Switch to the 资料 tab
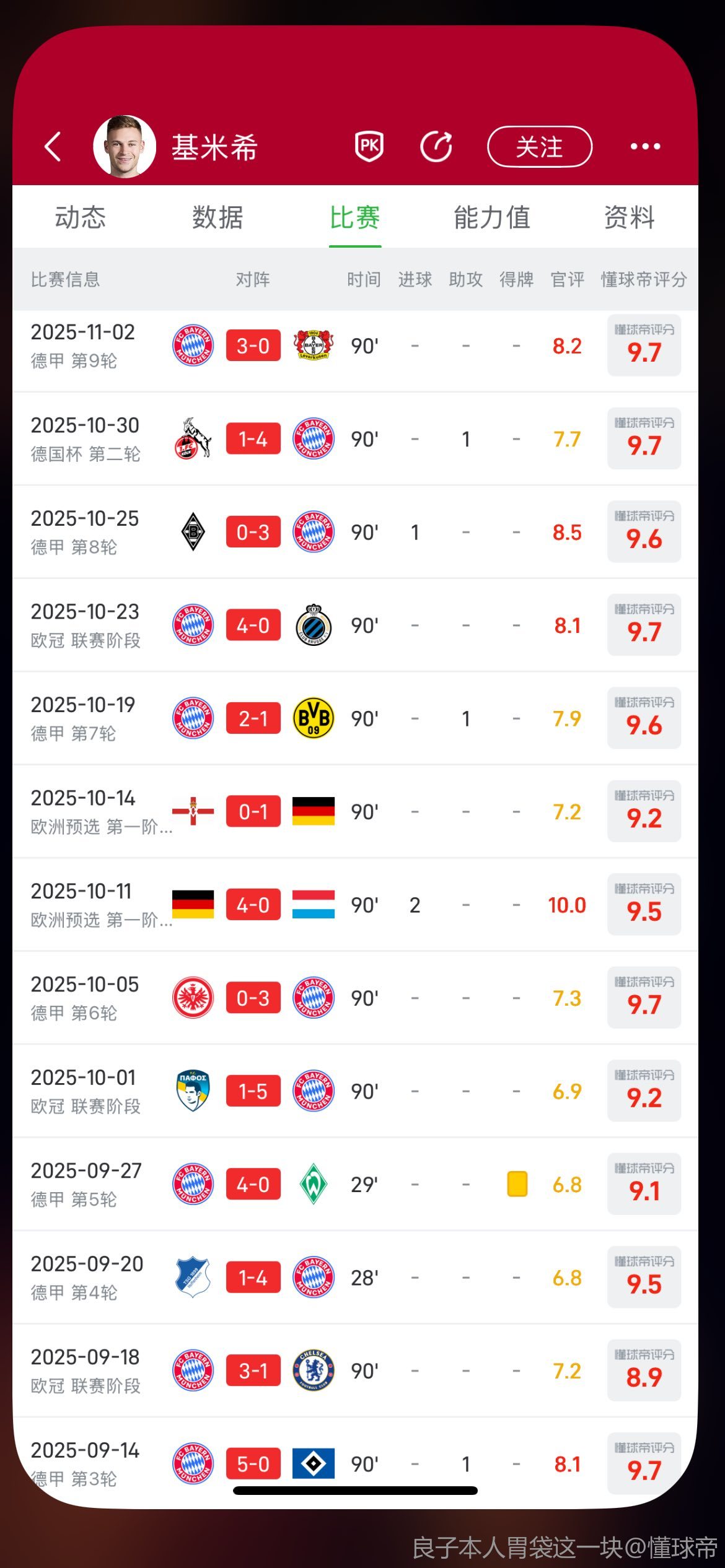This screenshot has width=725, height=1568. [629, 217]
